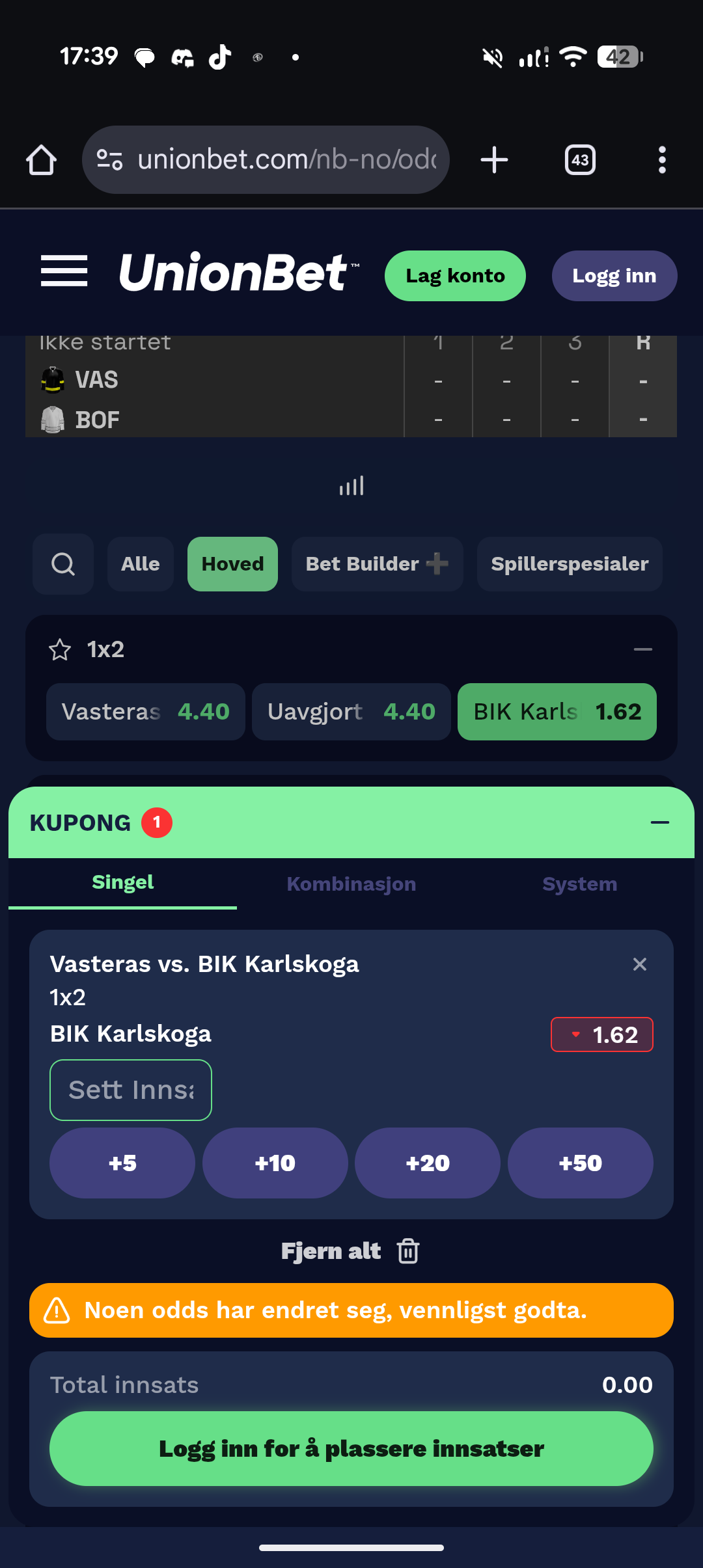Switch to the Bet Builder chip
703x1568 pixels.
coord(377,564)
